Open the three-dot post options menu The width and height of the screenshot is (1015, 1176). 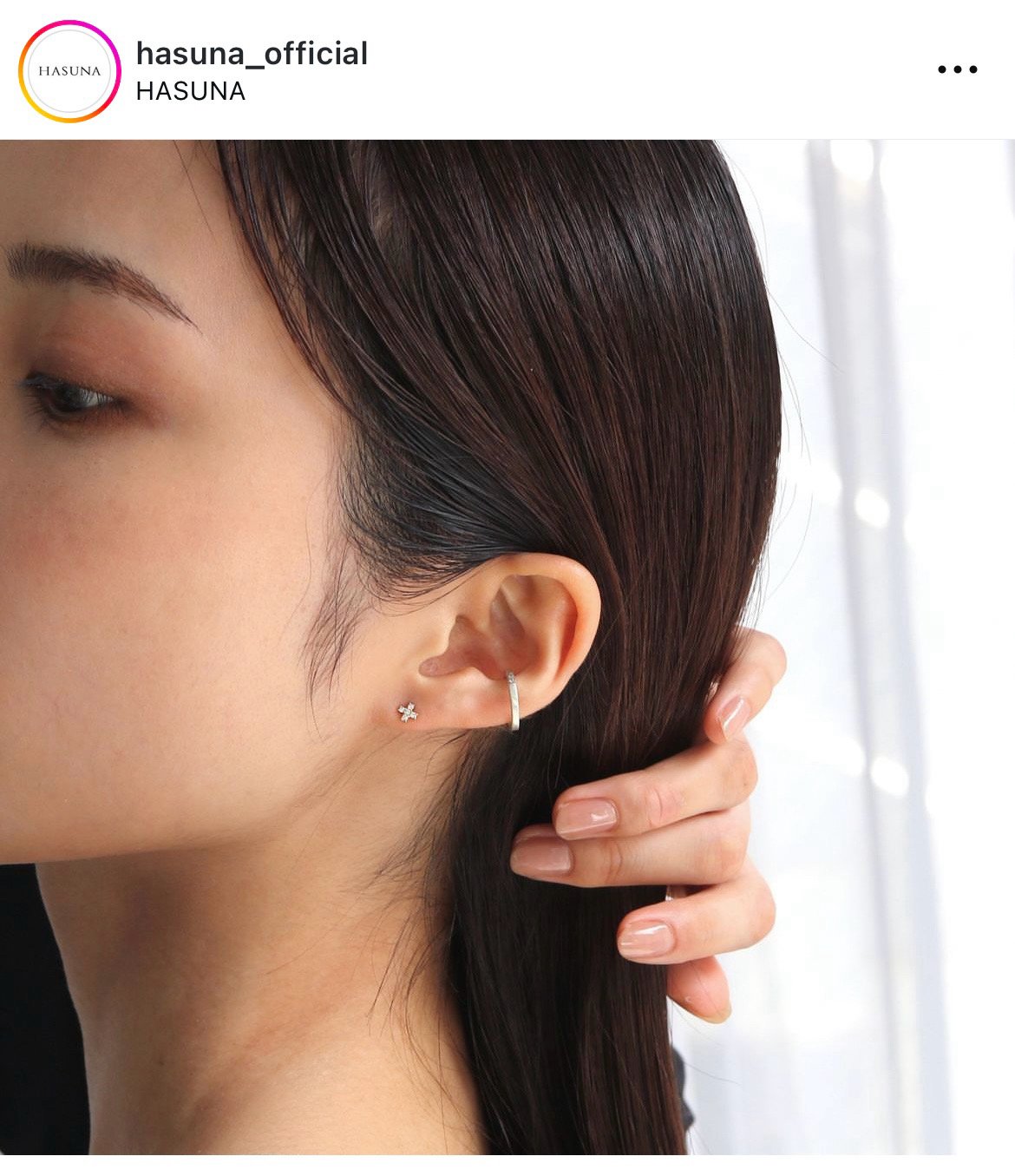(957, 69)
